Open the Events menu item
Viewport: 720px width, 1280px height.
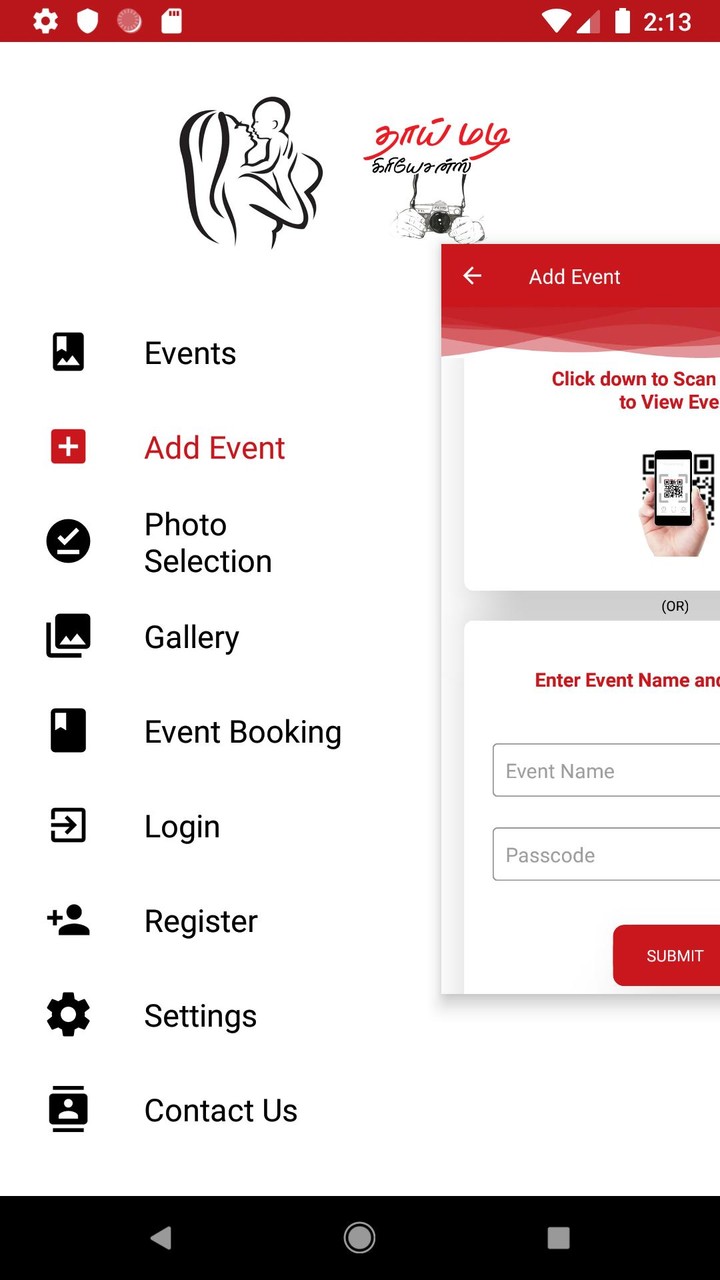coord(190,353)
